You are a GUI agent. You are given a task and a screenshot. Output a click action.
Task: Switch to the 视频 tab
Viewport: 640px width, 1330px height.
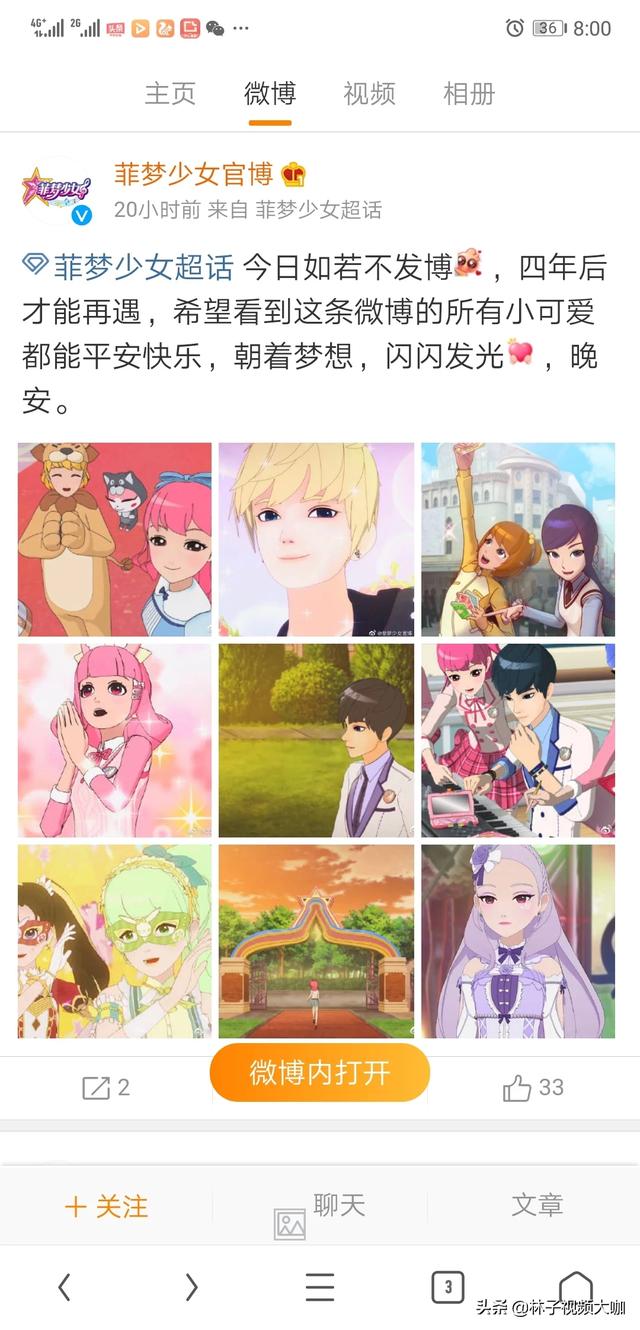click(x=369, y=93)
